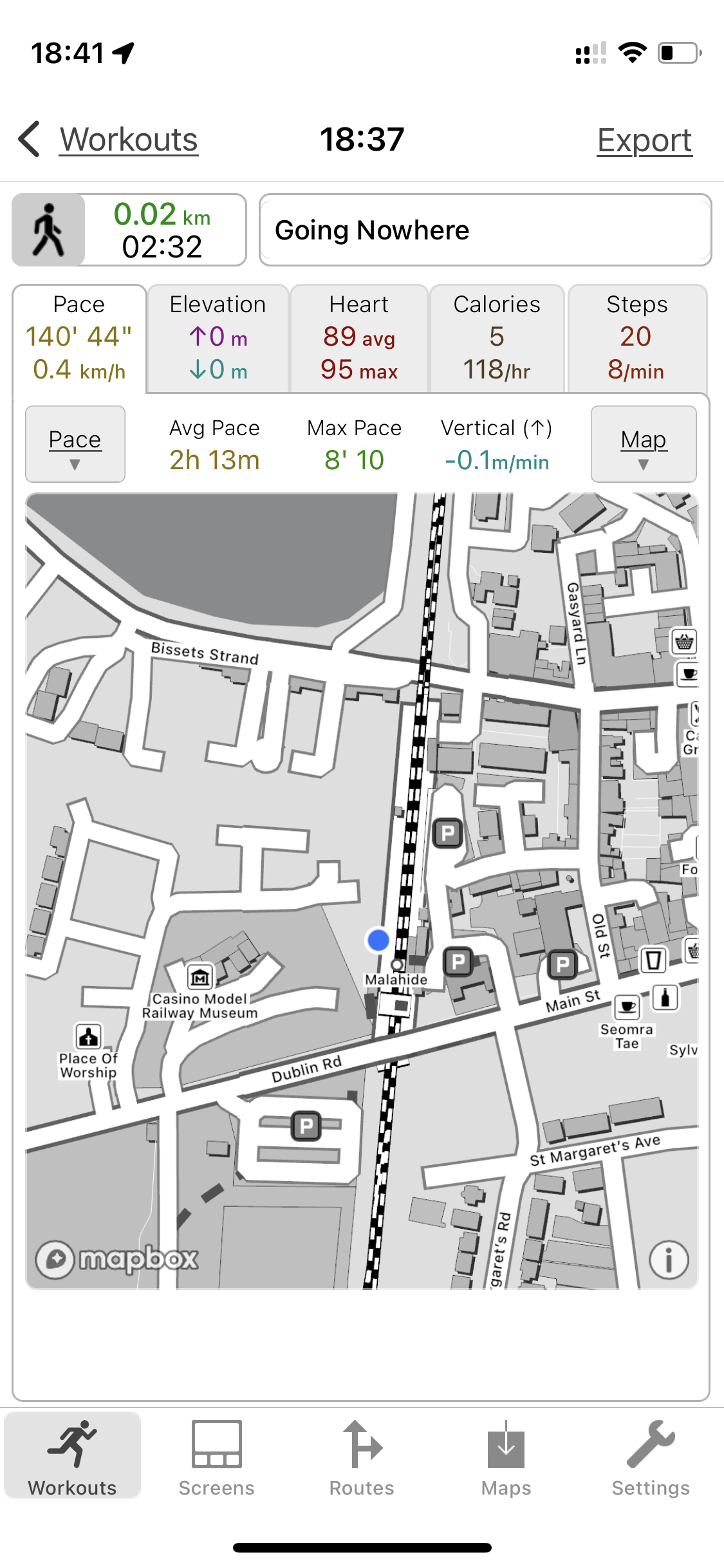This screenshot has width=724, height=1568.
Task: Show map attribution info
Action: (669, 1260)
